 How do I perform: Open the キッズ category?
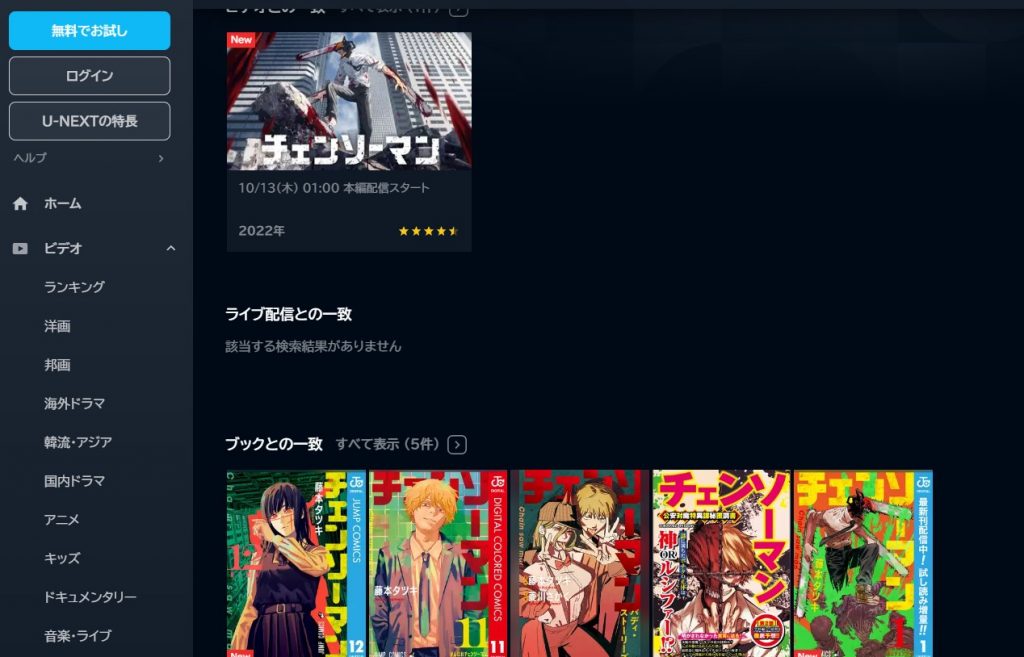[61, 558]
